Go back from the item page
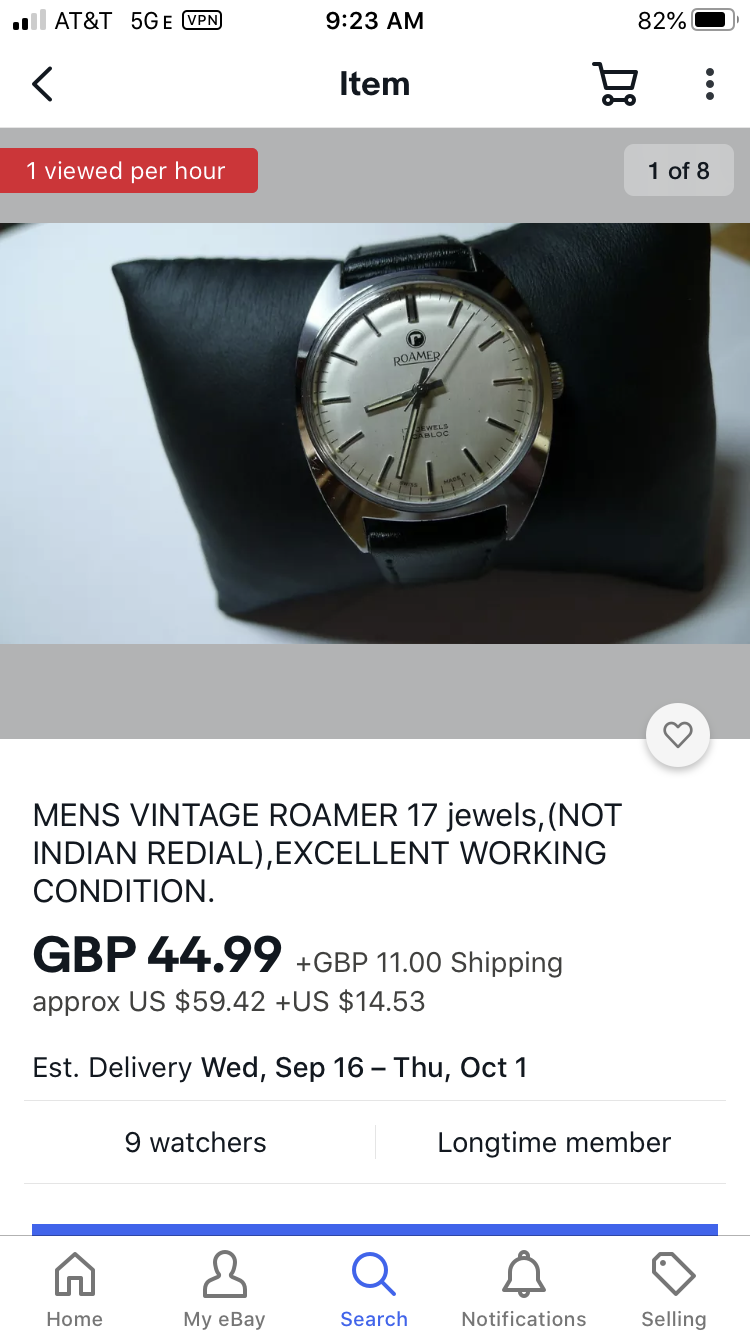 42,84
